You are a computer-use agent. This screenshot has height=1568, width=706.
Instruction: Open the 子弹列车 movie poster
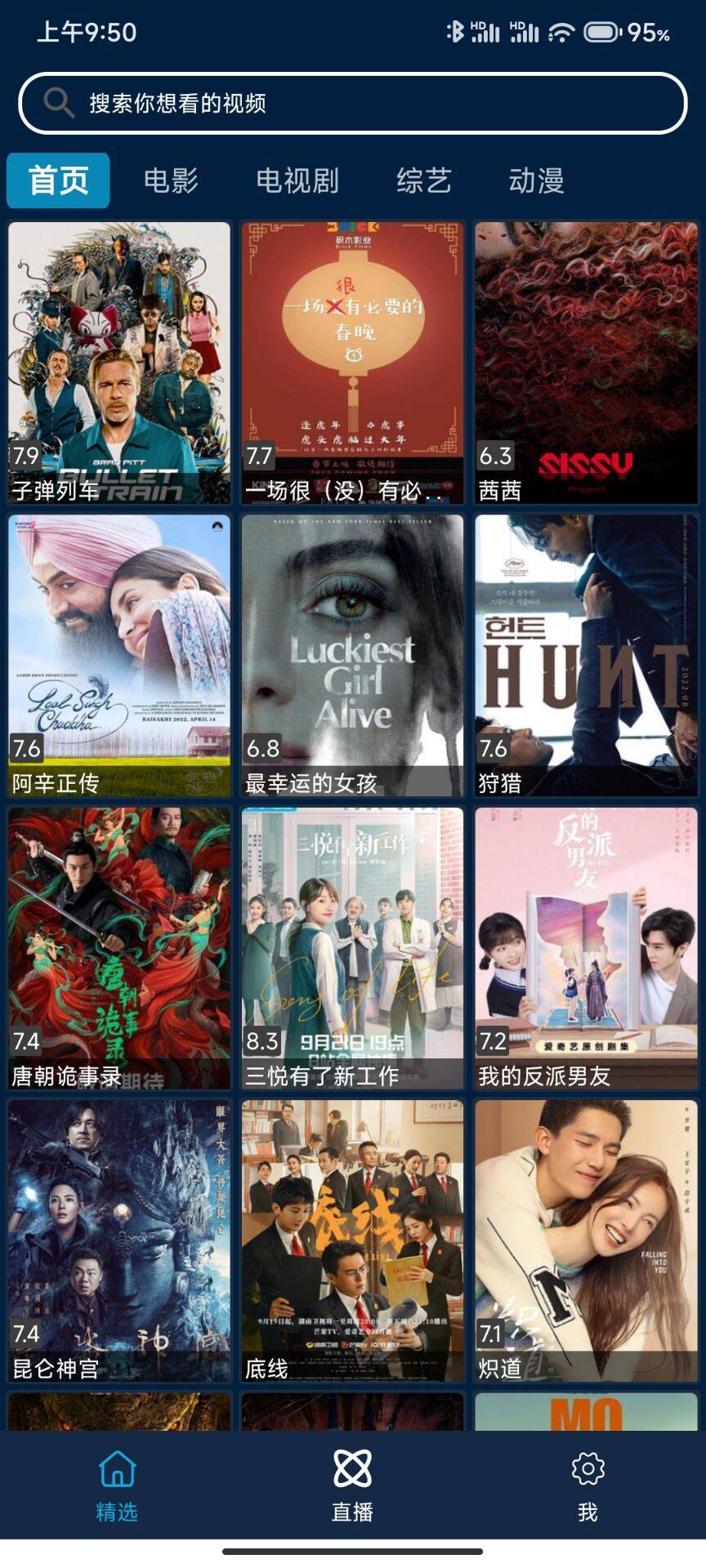(x=119, y=362)
